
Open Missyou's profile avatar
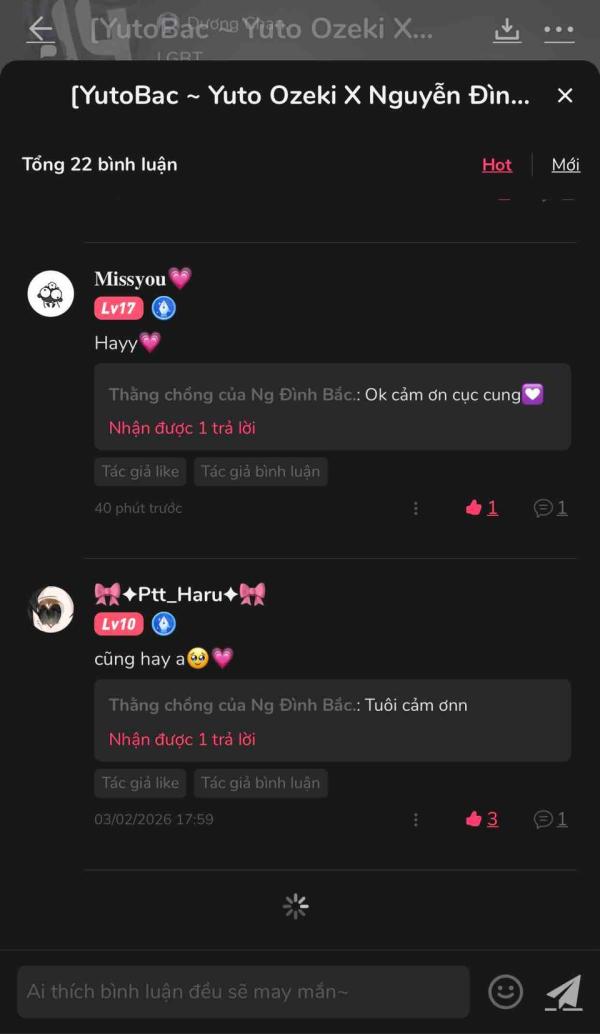click(50, 294)
